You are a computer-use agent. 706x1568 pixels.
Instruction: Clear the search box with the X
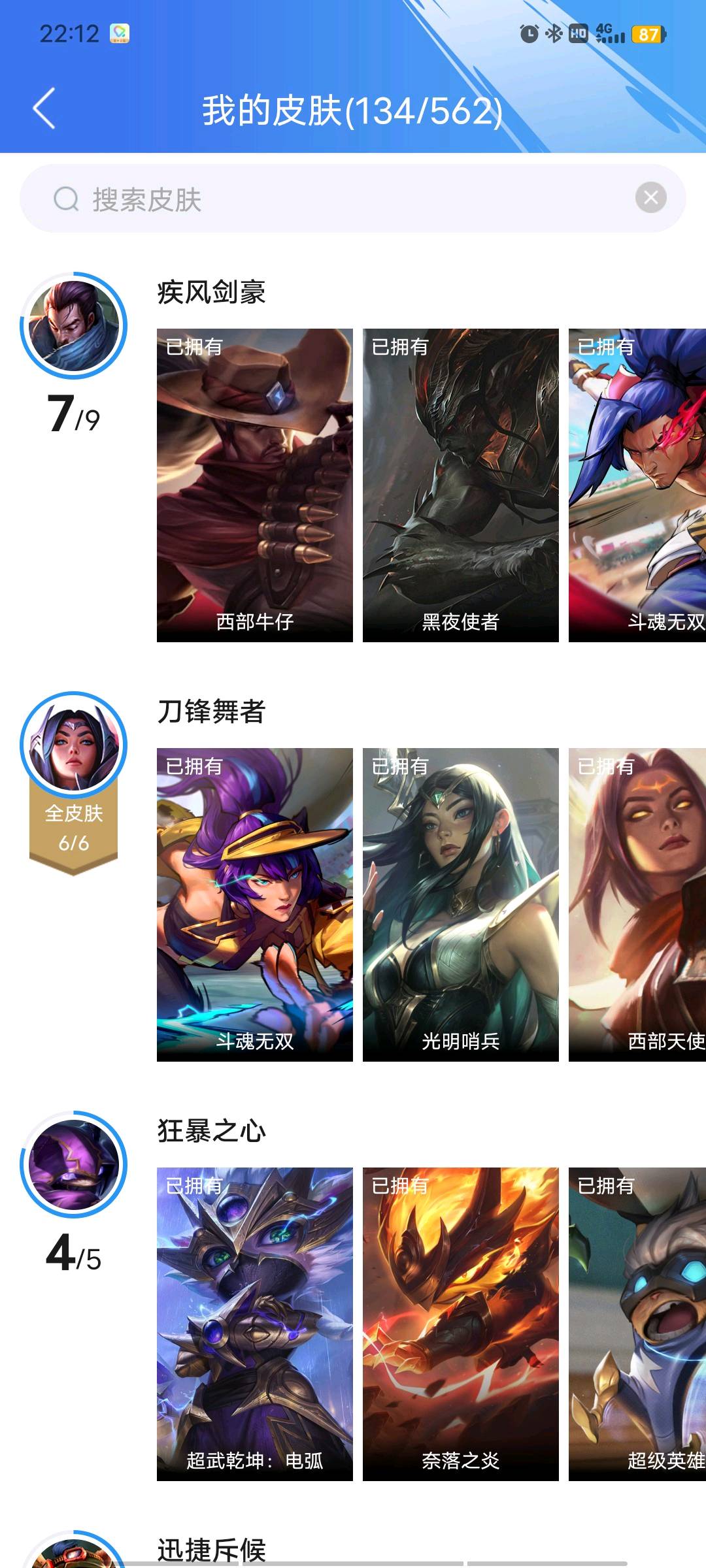point(650,197)
